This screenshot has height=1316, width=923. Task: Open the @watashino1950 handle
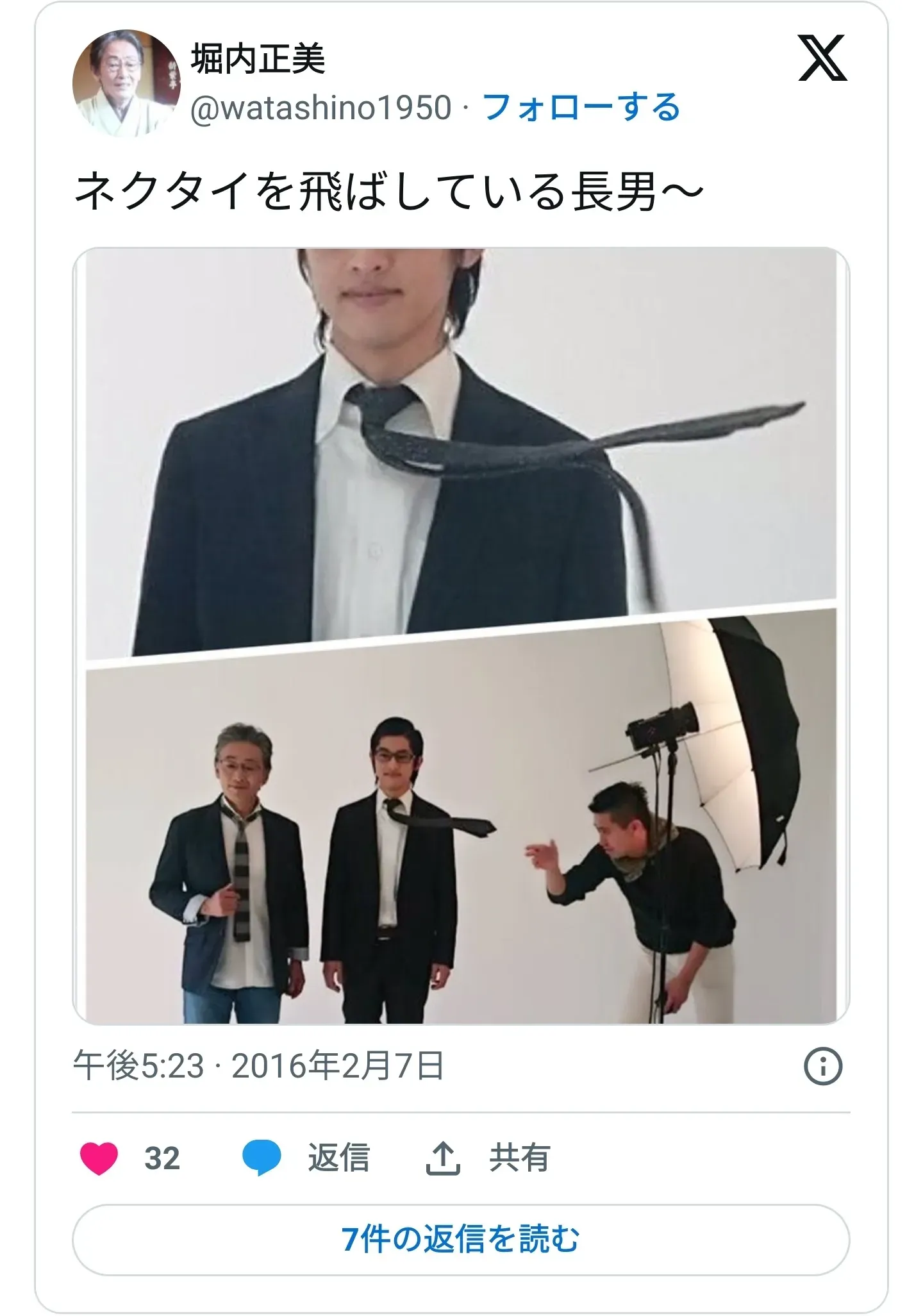click(x=321, y=108)
